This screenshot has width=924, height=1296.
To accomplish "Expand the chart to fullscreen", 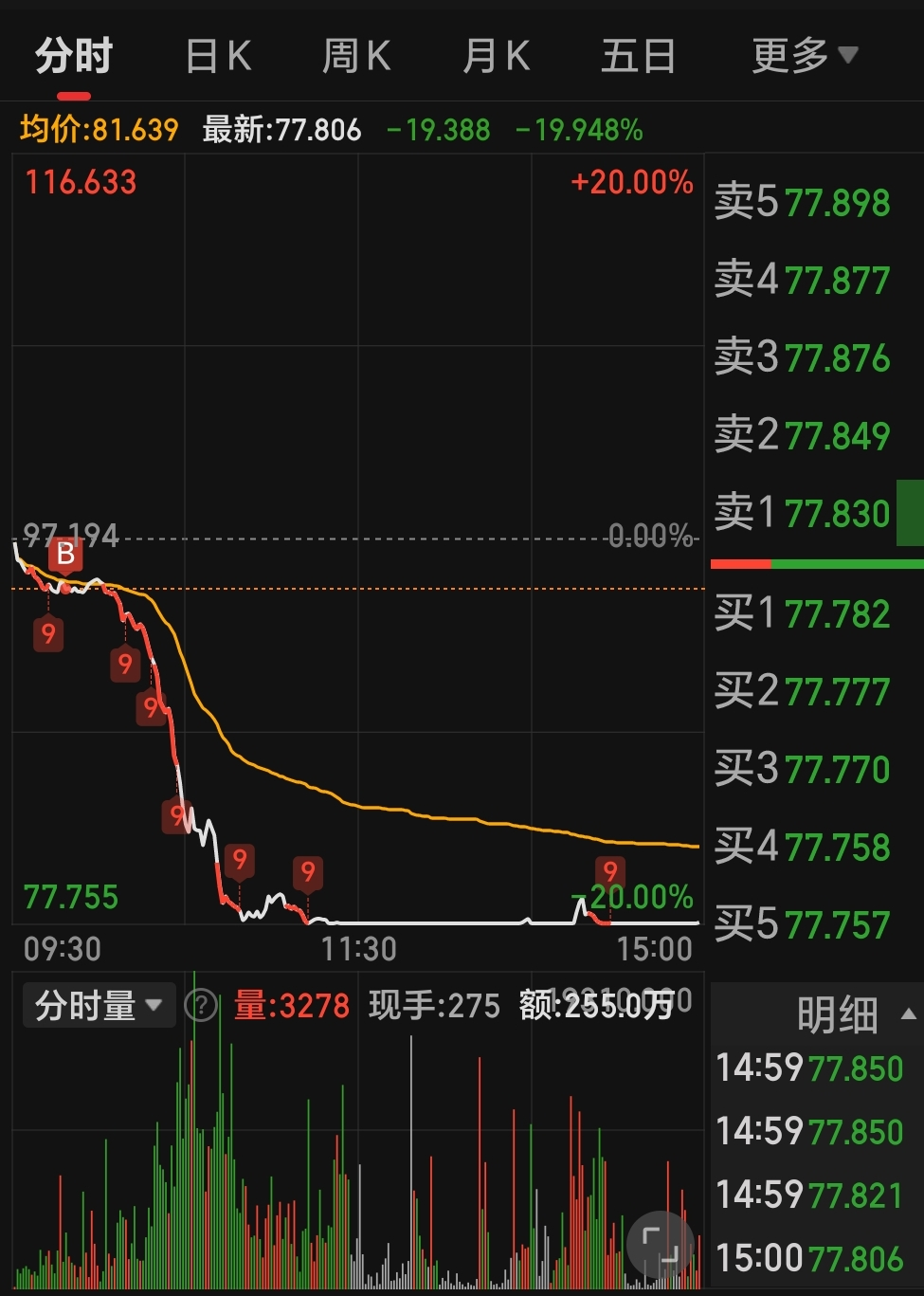I will click(660, 1244).
